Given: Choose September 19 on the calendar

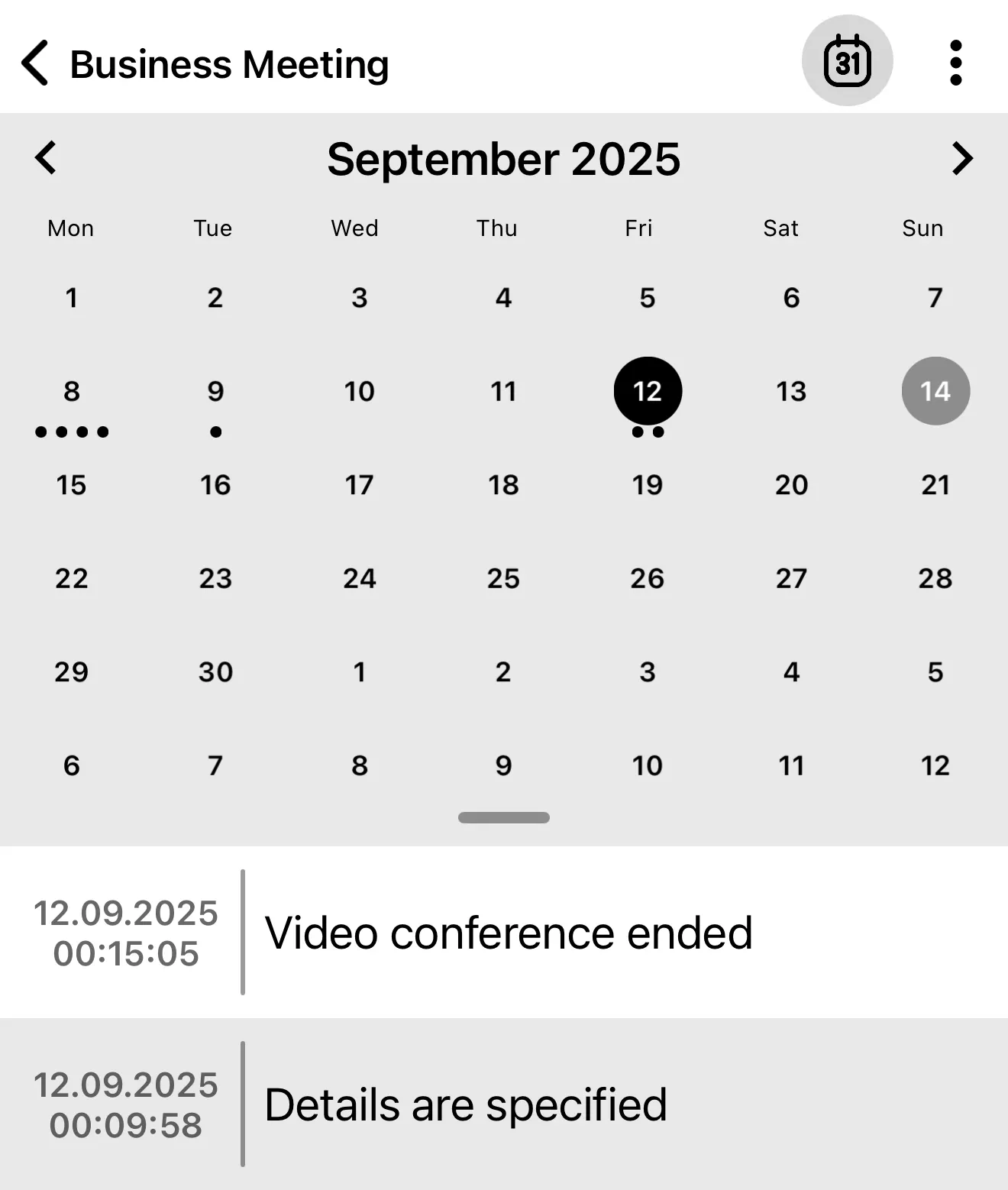Looking at the screenshot, I should pyautogui.click(x=648, y=485).
